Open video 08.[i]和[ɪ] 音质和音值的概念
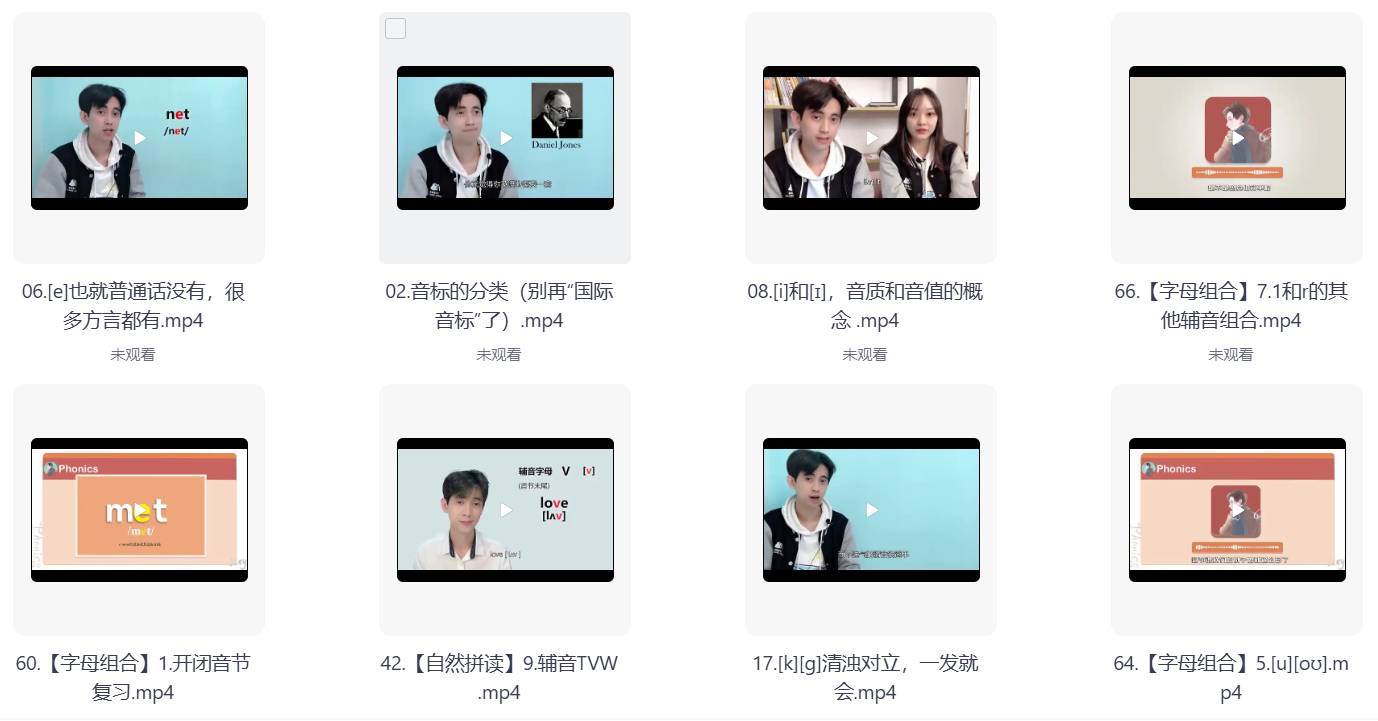This screenshot has width=1378, height=721. click(x=871, y=138)
